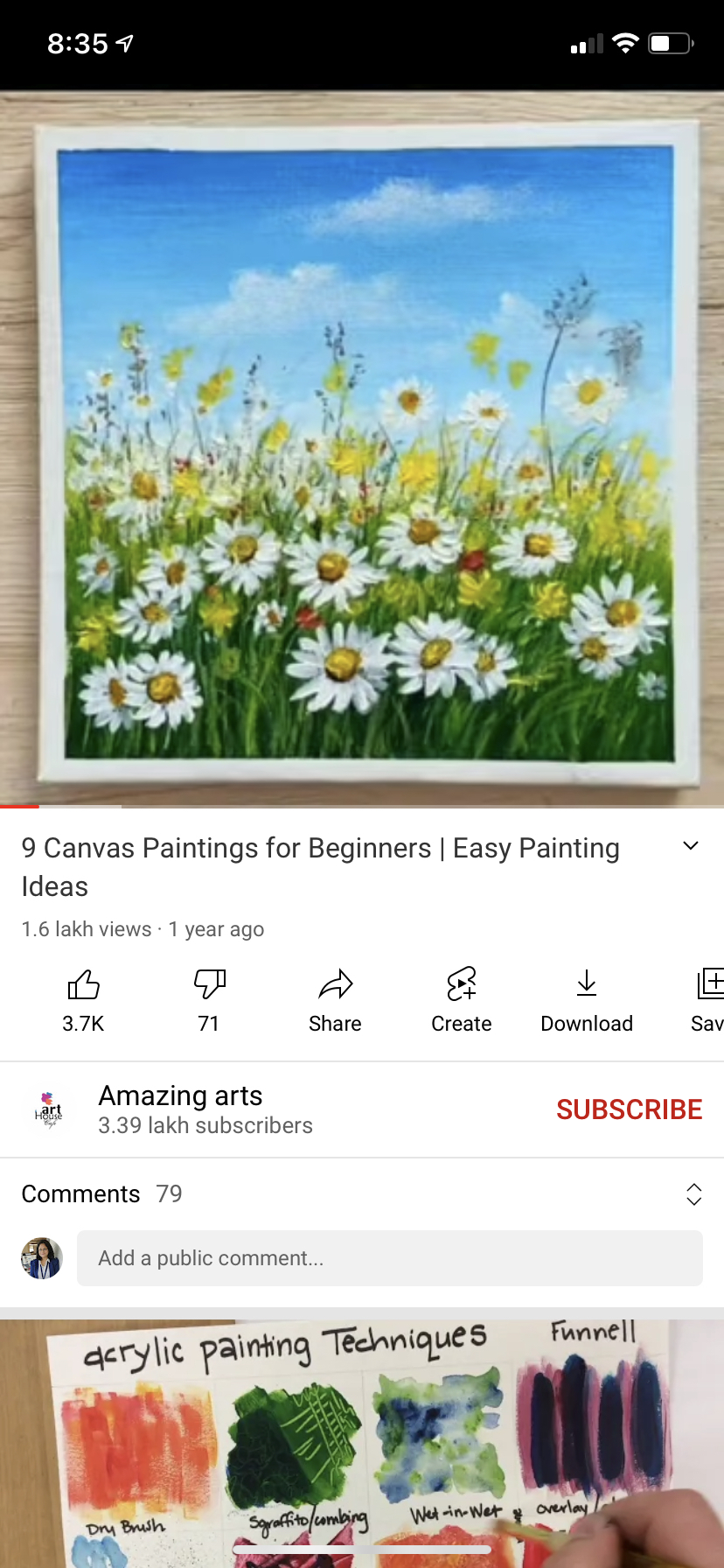This screenshot has height=1568, width=724.
Task: Tap the Add a public comment field
Action: coord(390,1258)
